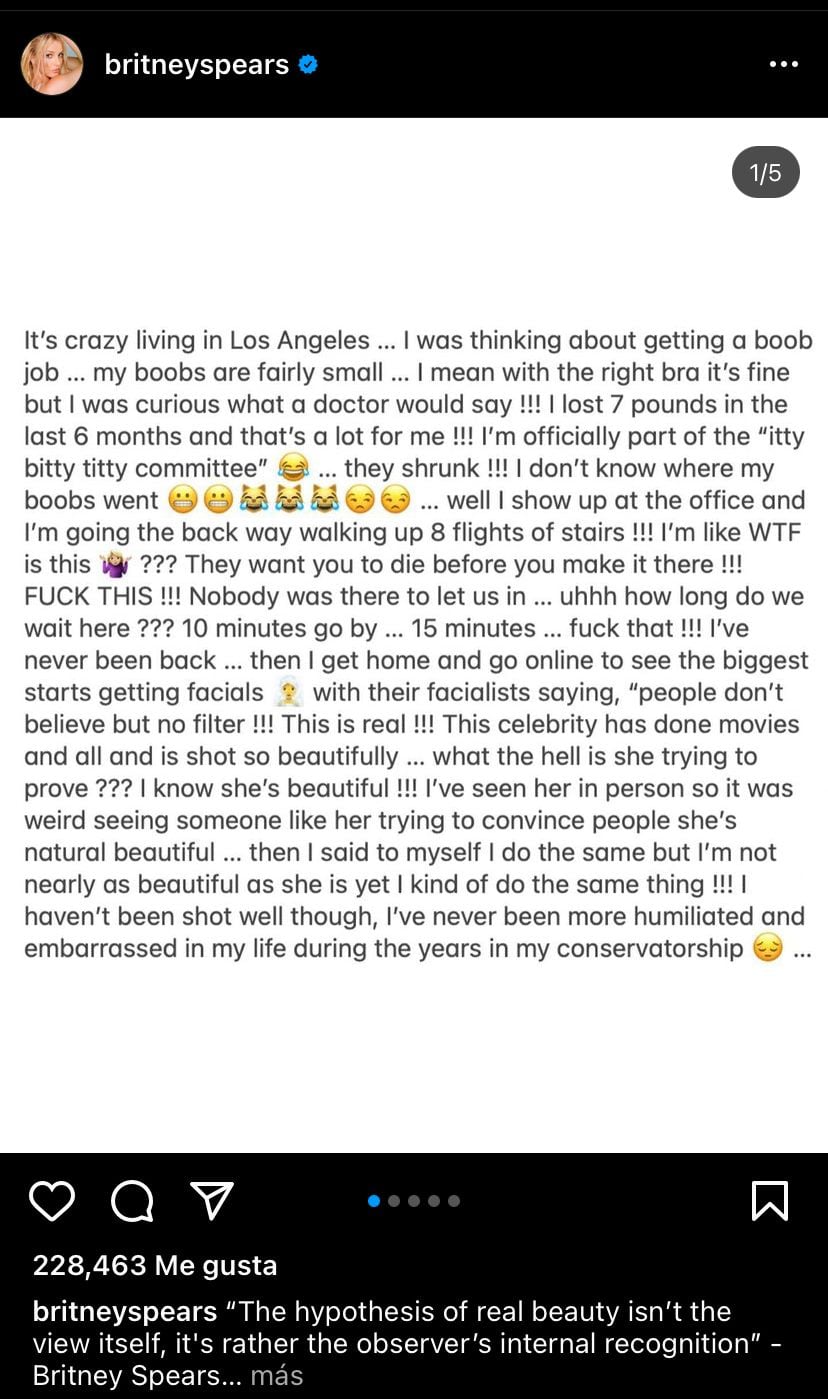Image resolution: width=828 pixels, height=1399 pixels.
Task: Open the three-dot post options menu
Action: (x=783, y=65)
